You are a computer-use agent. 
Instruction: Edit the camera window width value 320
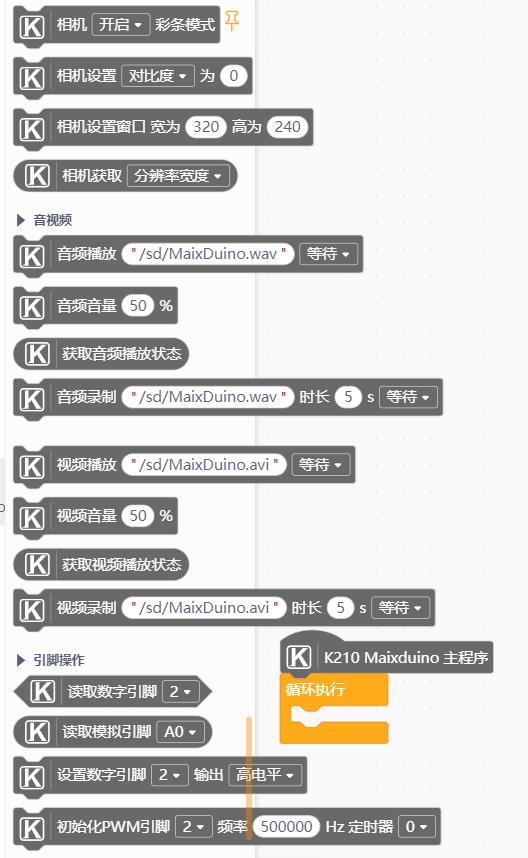tap(206, 127)
